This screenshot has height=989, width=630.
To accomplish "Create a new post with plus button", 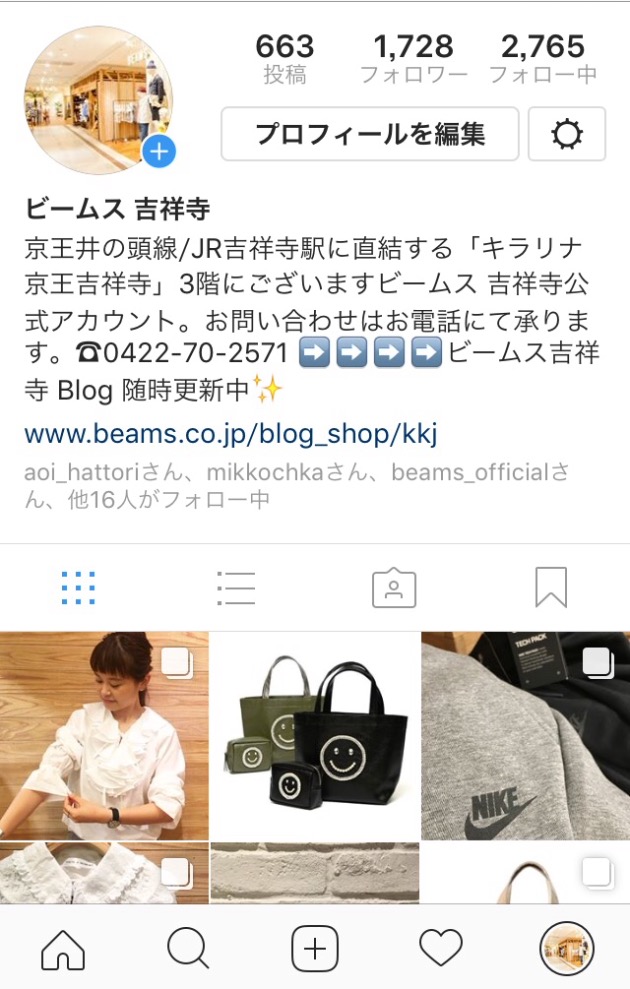I will pyautogui.click(x=315, y=947).
